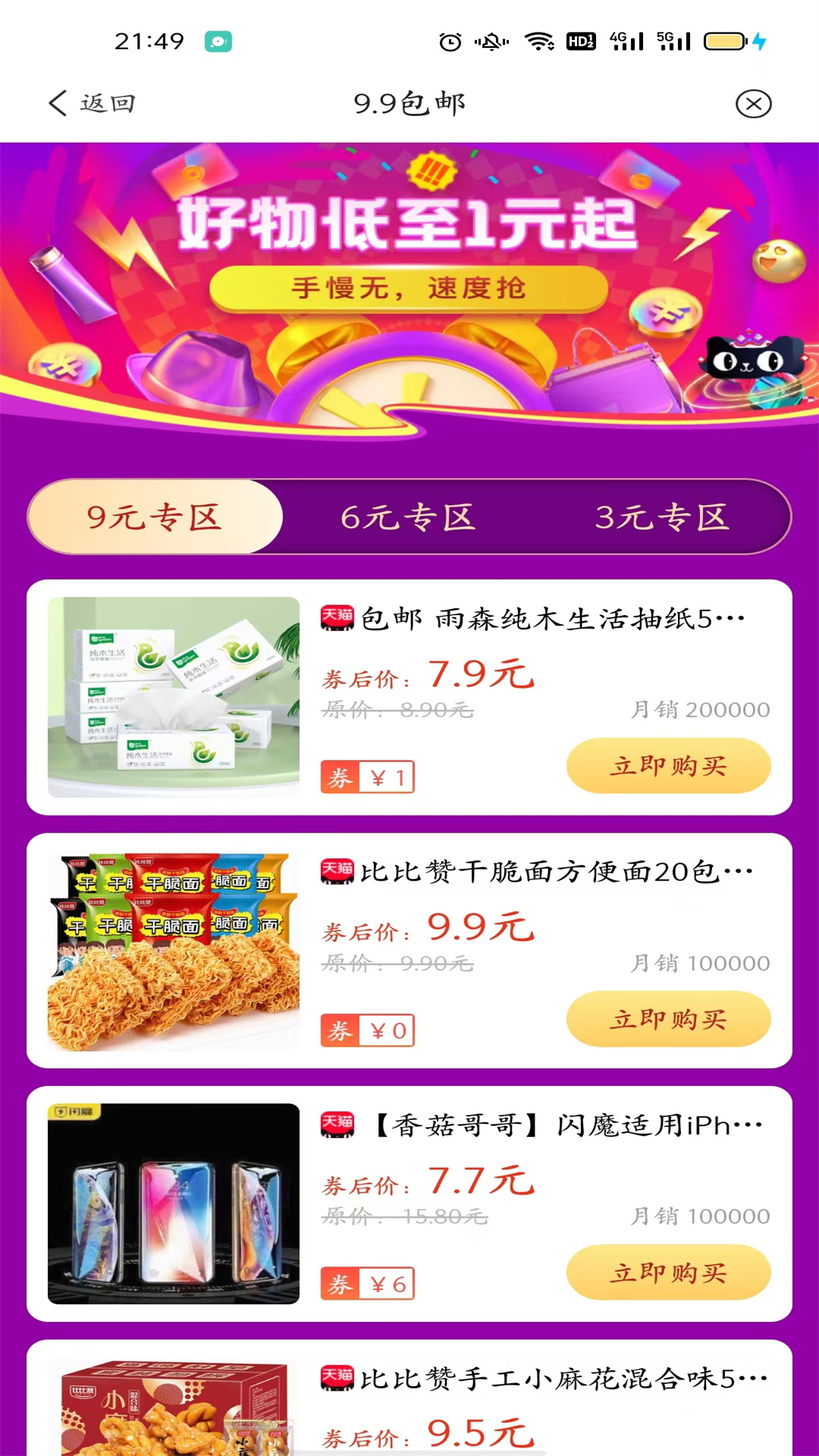This screenshot has width=819, height=1456.
Task: Tap 立即购买 for the instant noodles
Action: pos(668,1019)
